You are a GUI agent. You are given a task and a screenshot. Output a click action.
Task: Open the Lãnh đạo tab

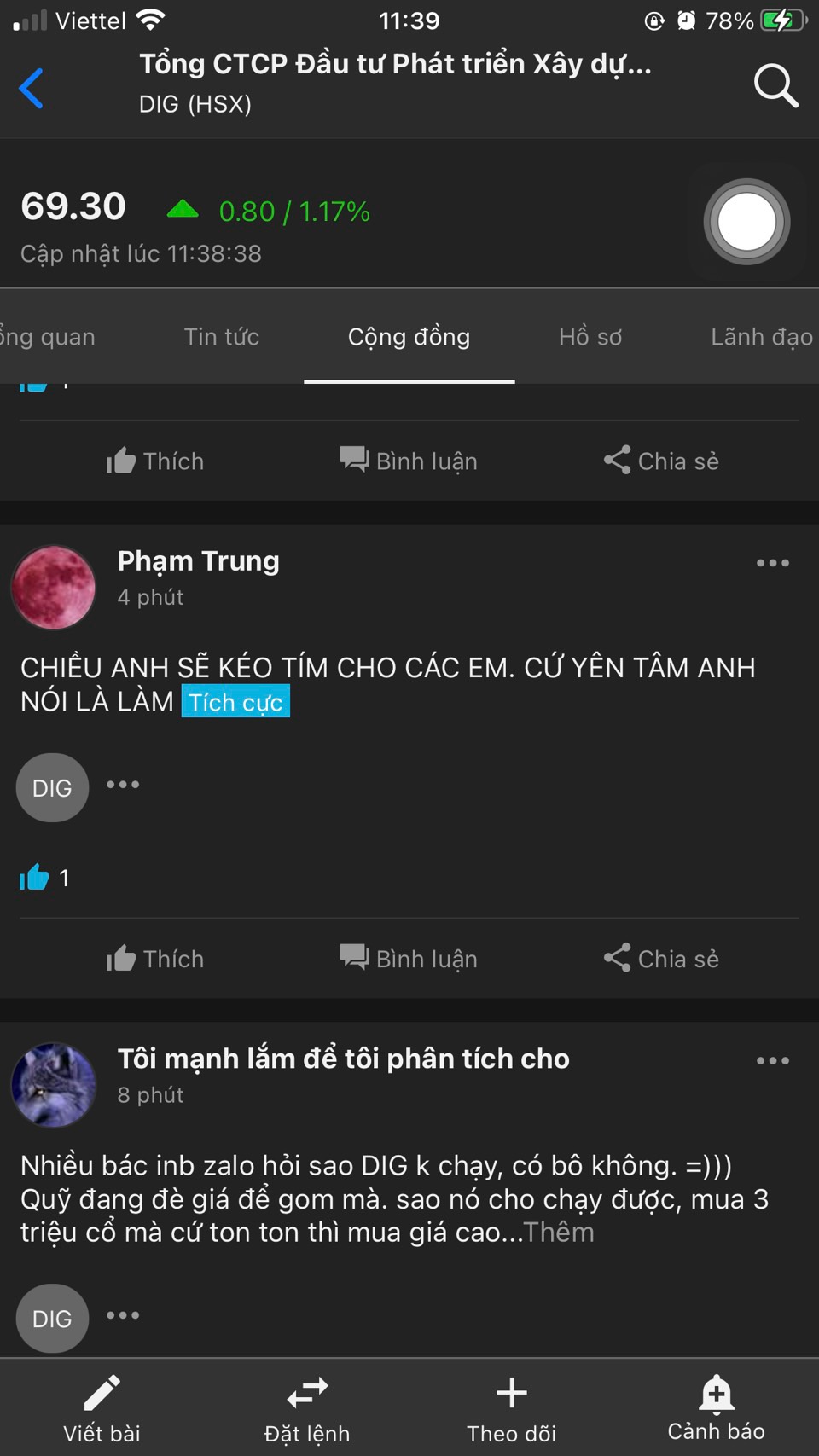pyautogui.click(x=760, y=337)
